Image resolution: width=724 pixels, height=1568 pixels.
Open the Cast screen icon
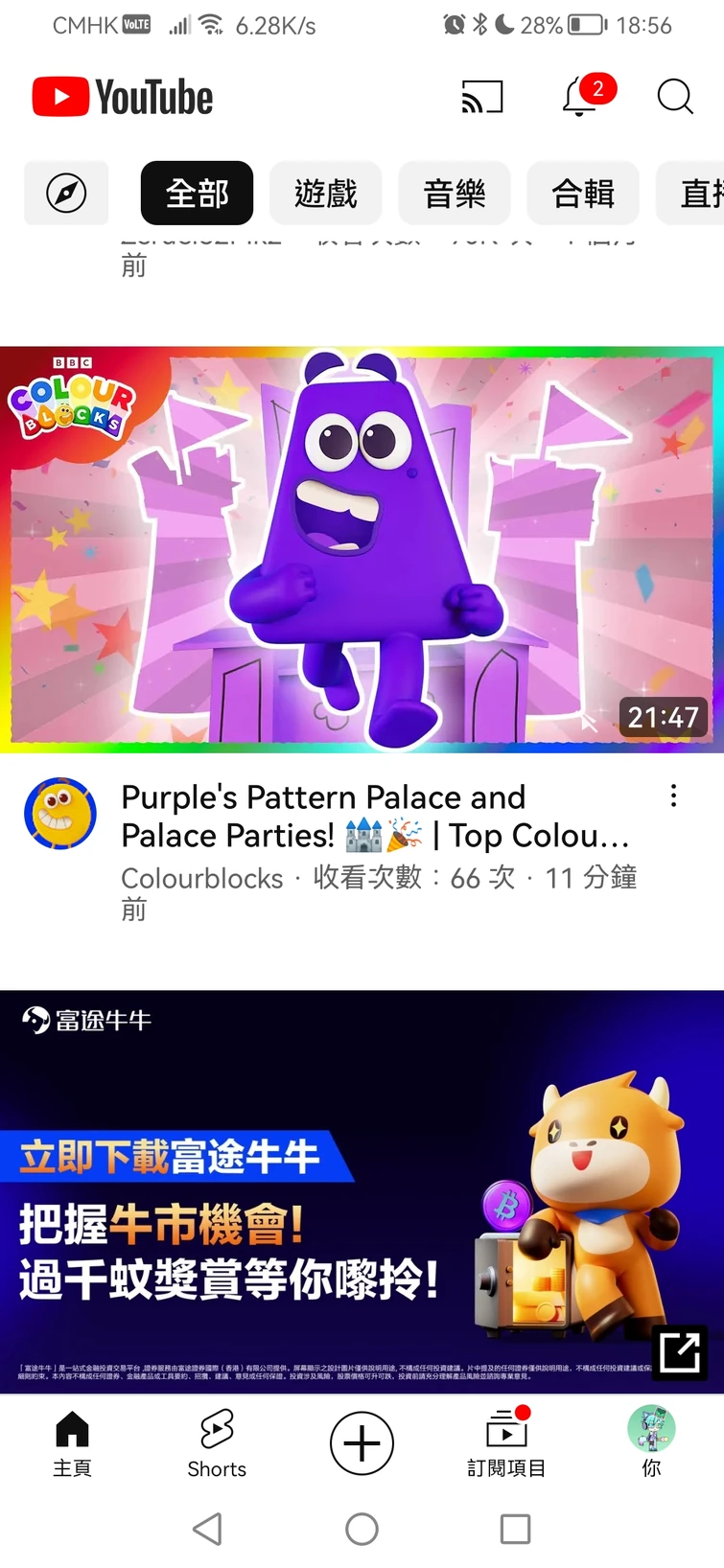(x=482, y=96)
